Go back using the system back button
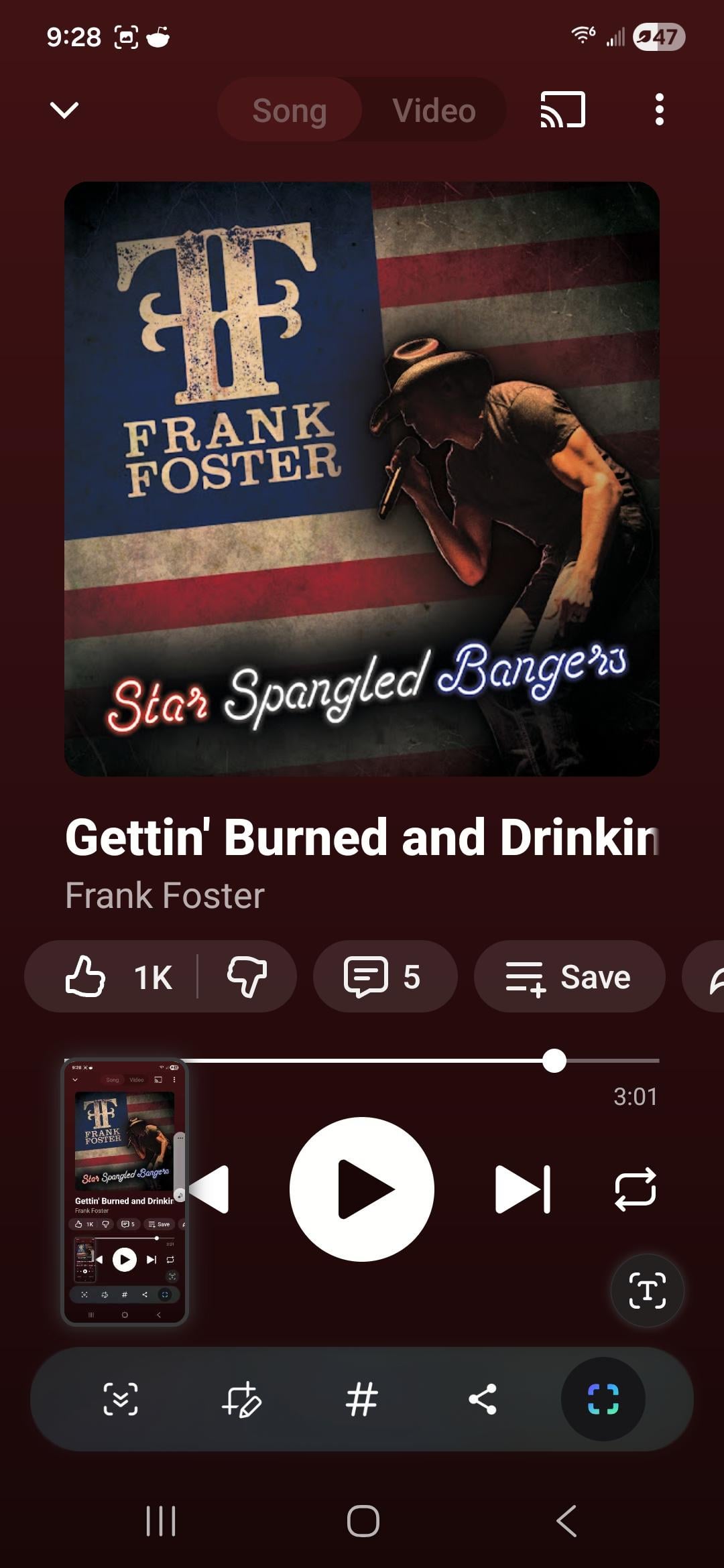The height and width of the screenshot is (1568, 724). pyautogui.click(x=566, y=1521)
